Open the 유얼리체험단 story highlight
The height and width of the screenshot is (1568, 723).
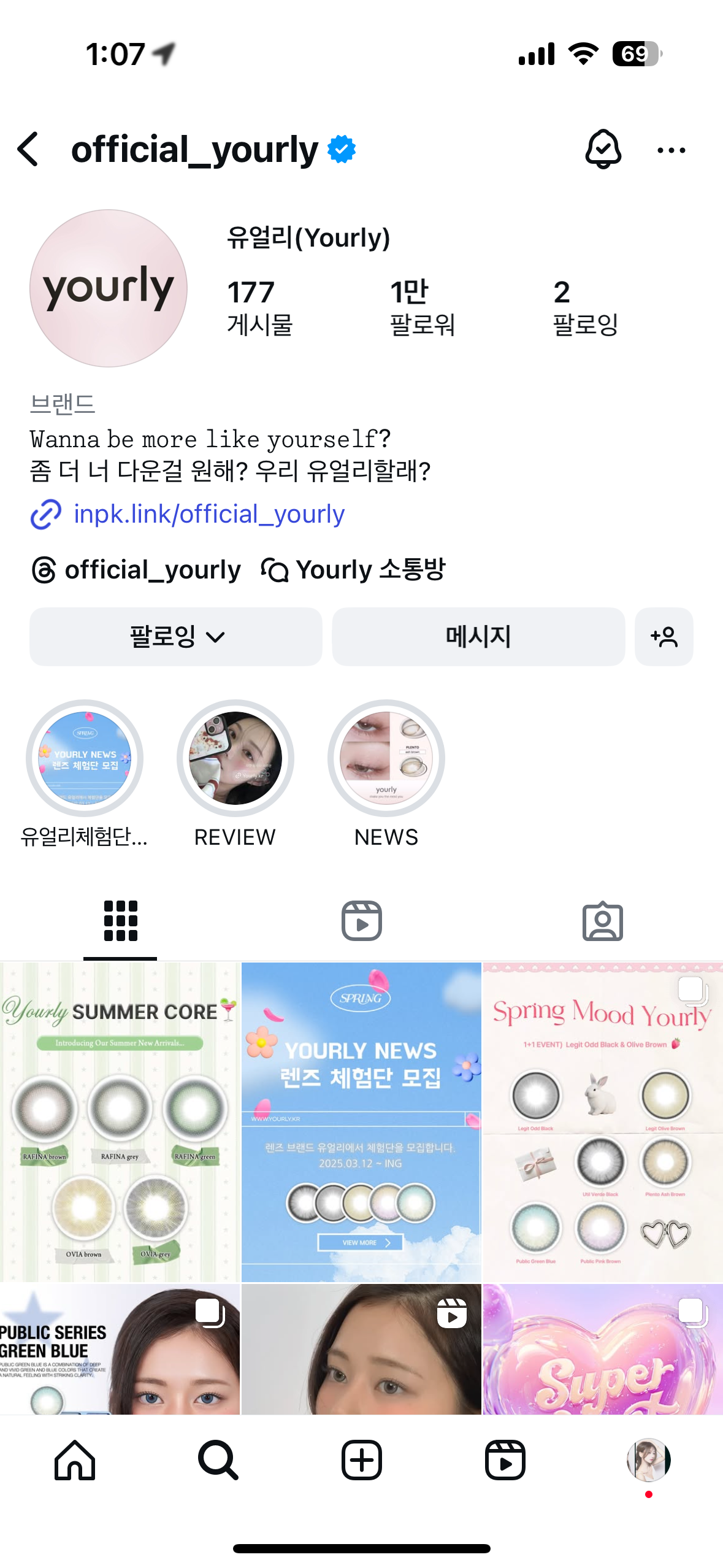click(85, 758)
